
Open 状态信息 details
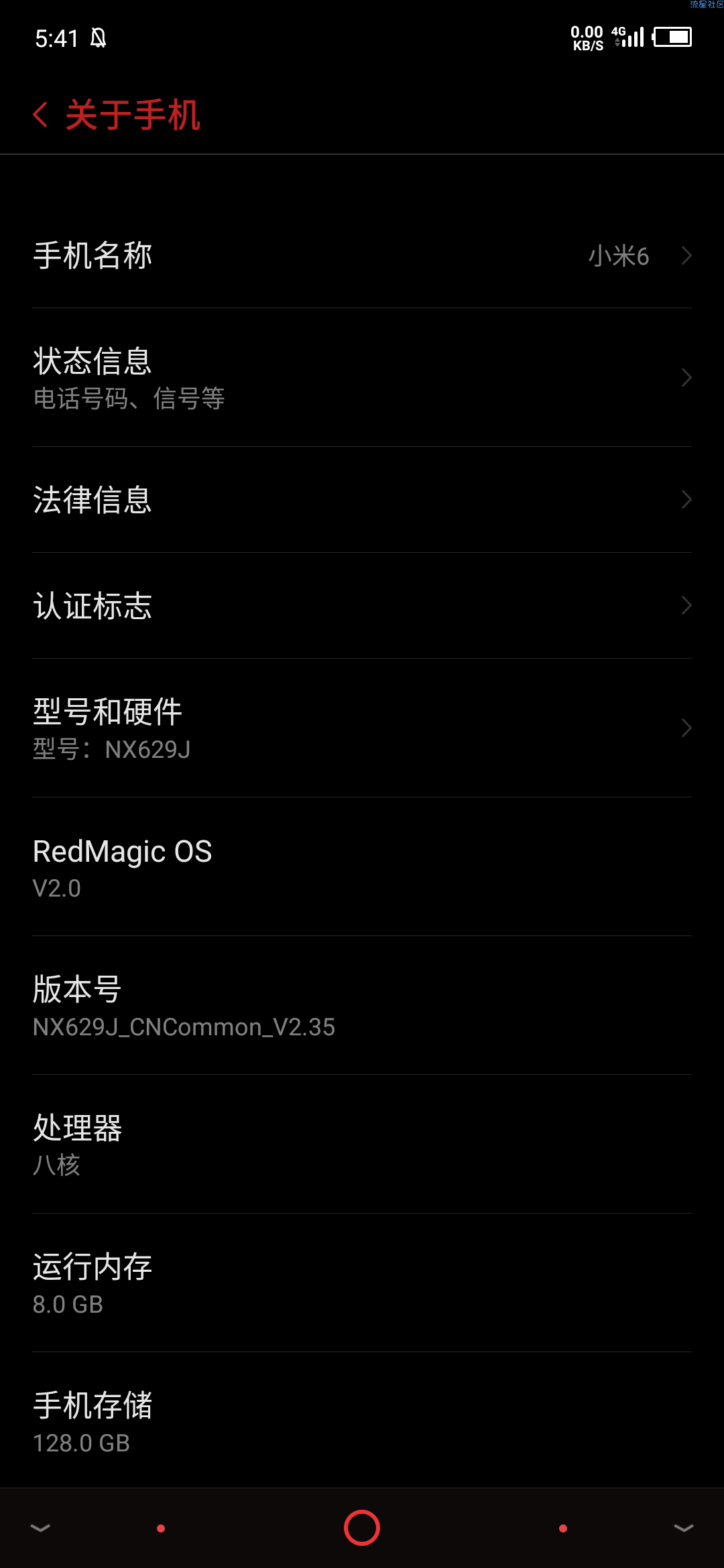coord(362,378)
